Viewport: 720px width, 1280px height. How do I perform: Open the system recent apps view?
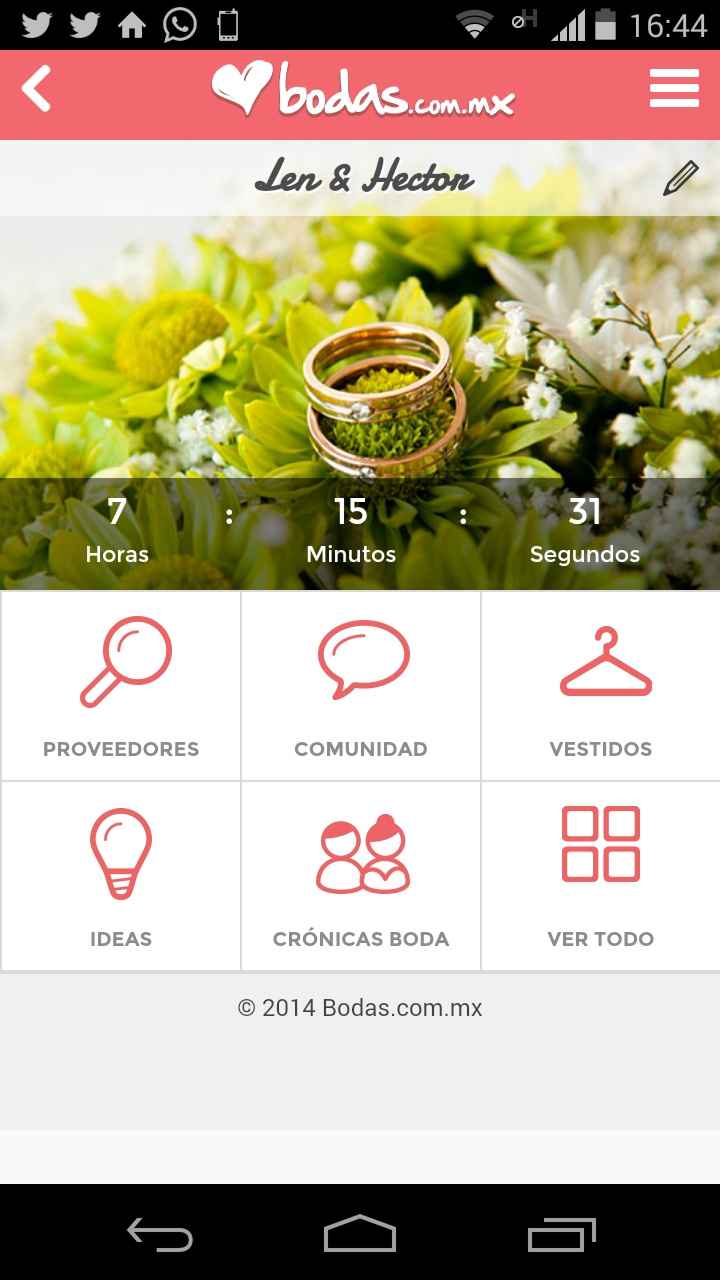[x=561, y=1234]
